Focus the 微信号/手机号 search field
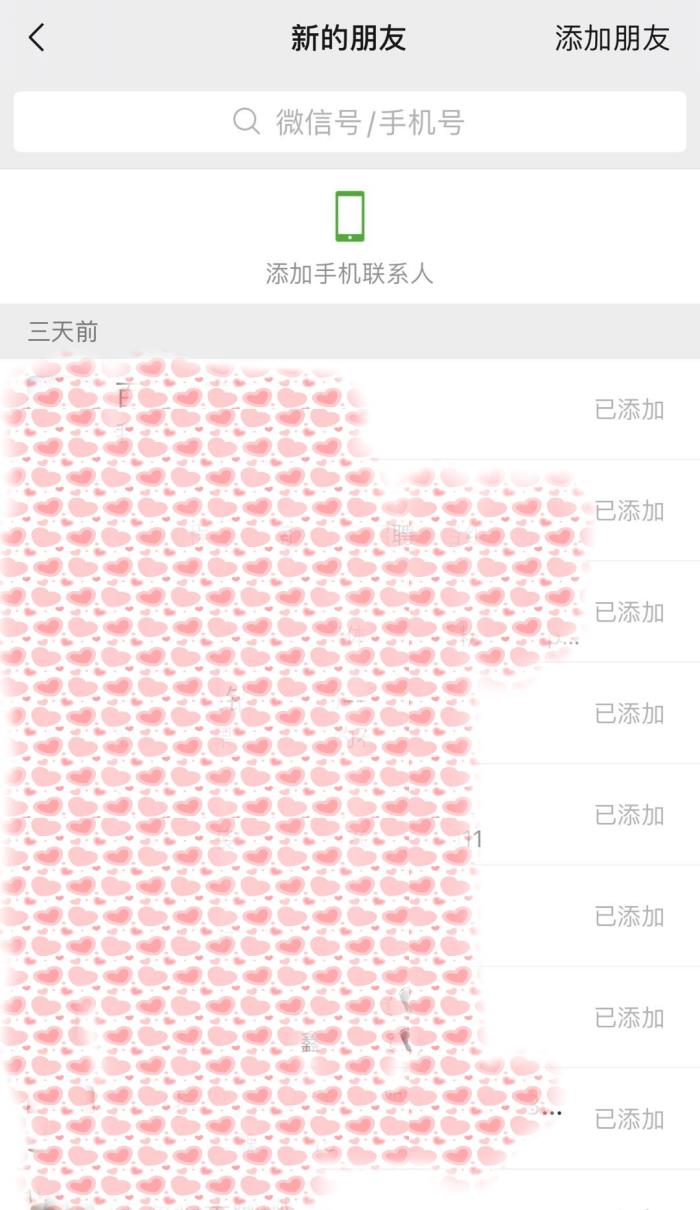This screenshot has width=700, height=1210. pos(350,122)
